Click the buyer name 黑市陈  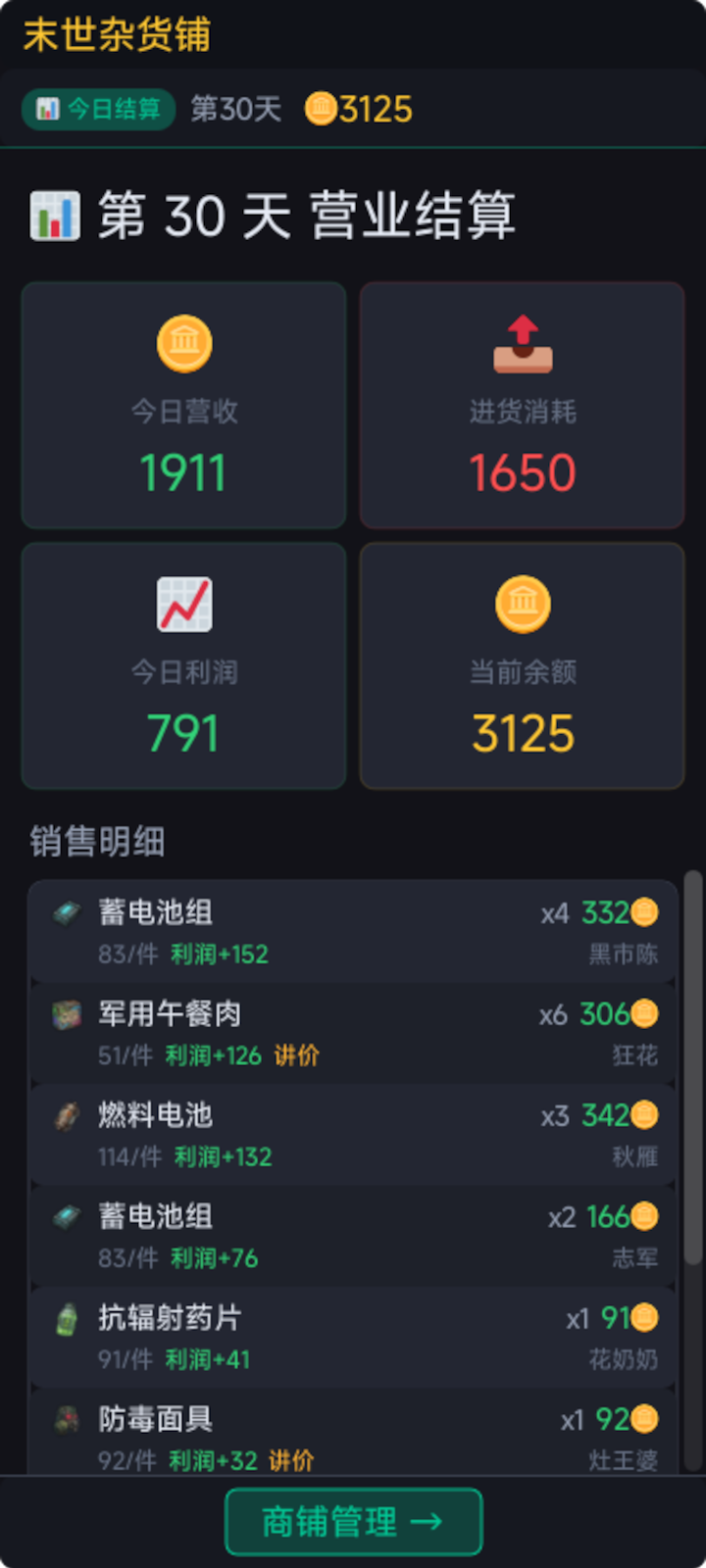[622, 954]
